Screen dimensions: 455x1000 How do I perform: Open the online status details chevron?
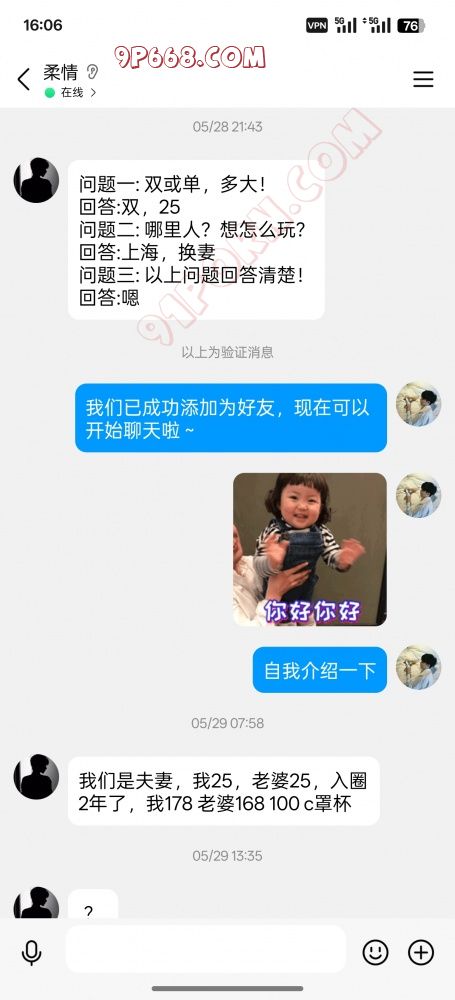[x=93, y=92]
